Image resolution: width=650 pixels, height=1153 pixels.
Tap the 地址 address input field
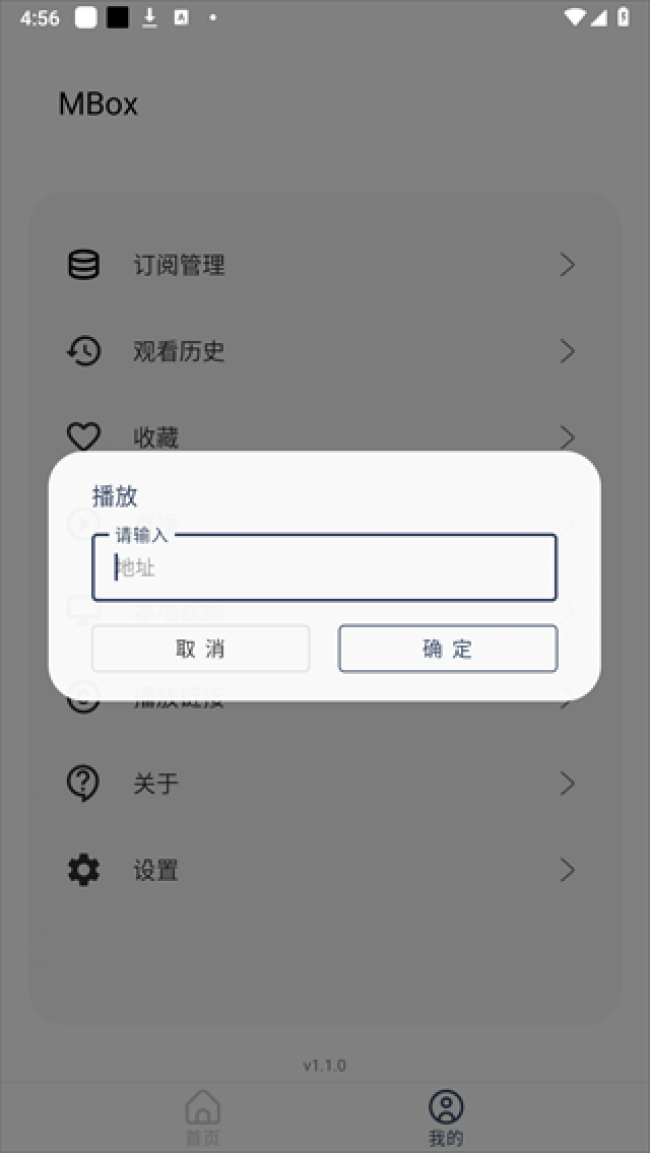(324, 567)
